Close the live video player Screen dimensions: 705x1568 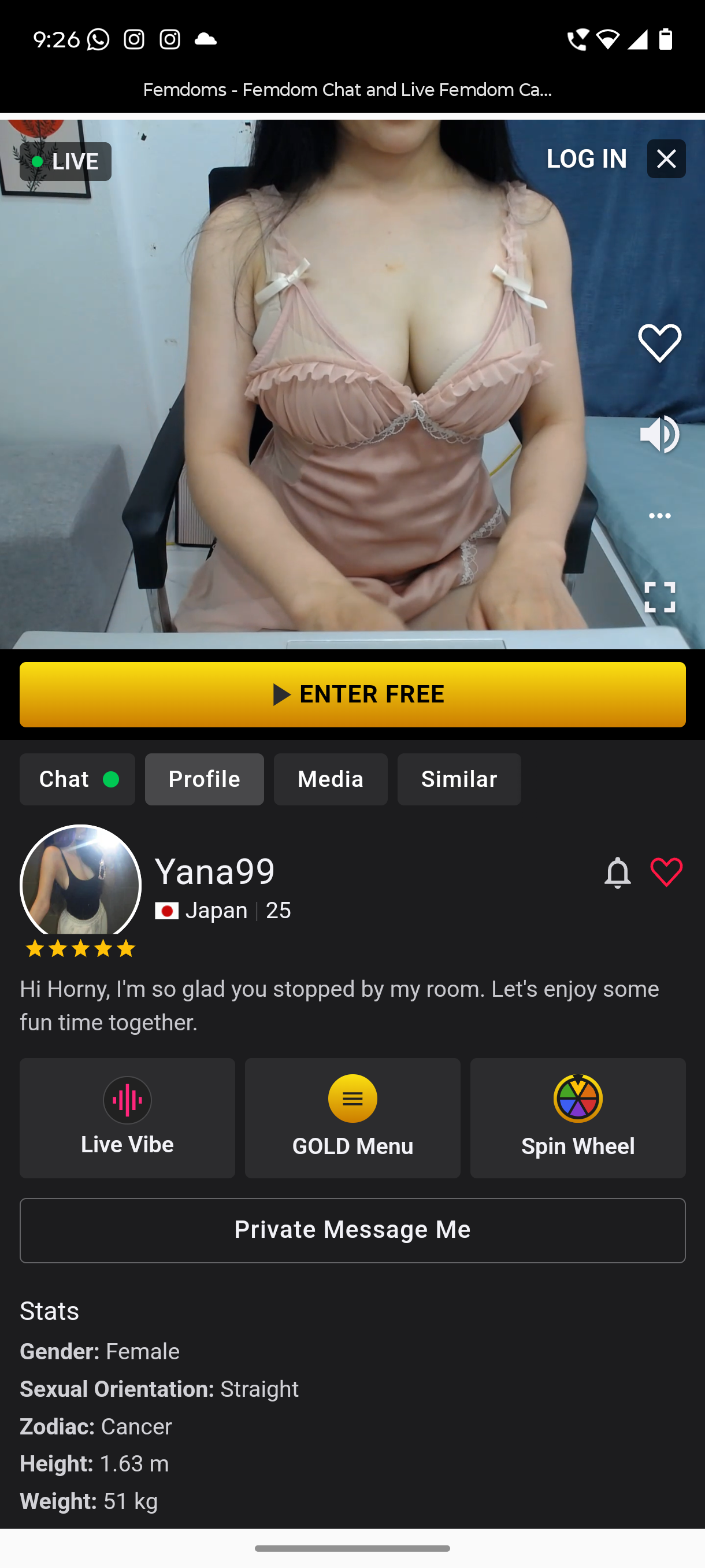666,159
